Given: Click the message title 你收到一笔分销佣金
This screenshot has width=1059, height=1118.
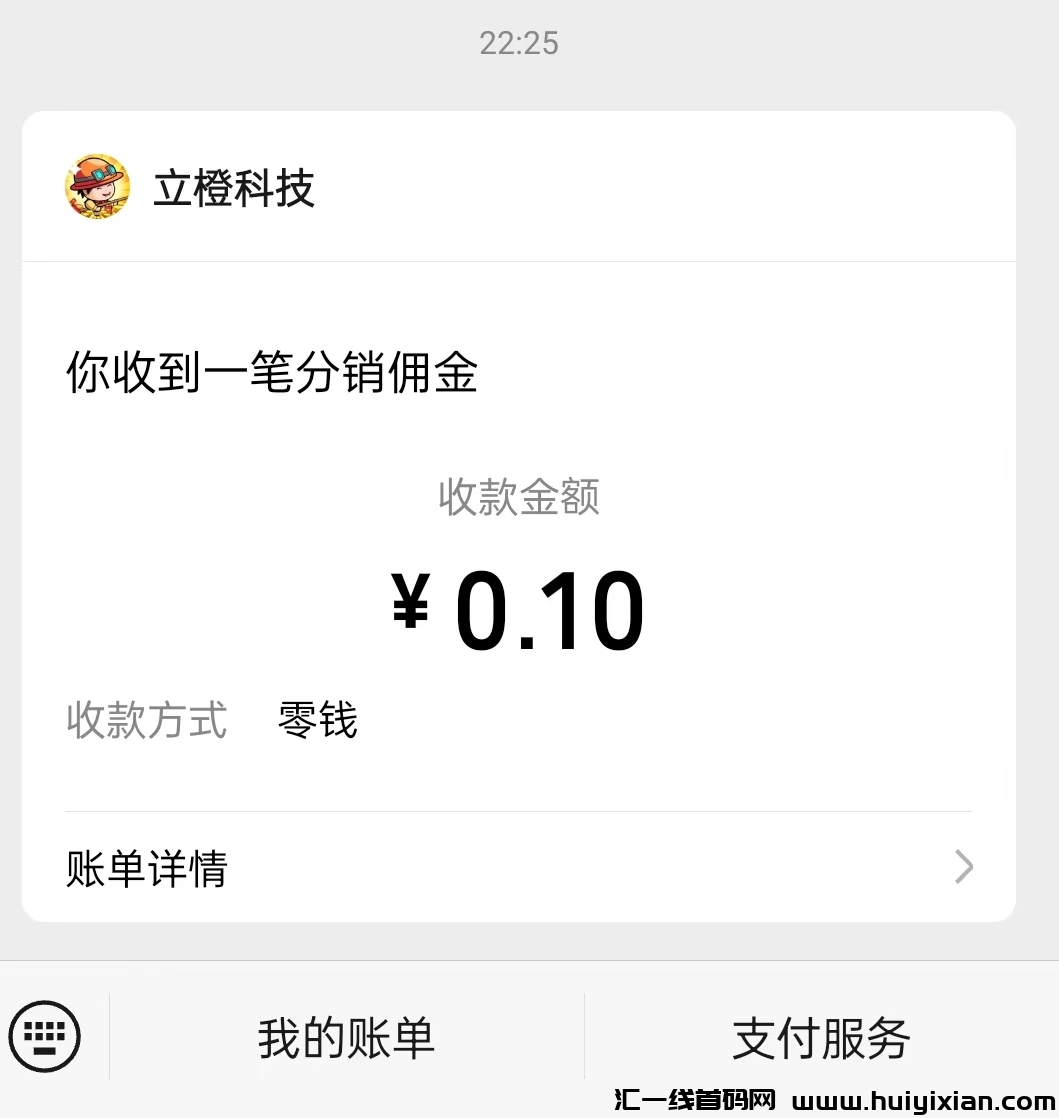Looking at the screenshot, I should pyautogui.click(x=272, y=374).
